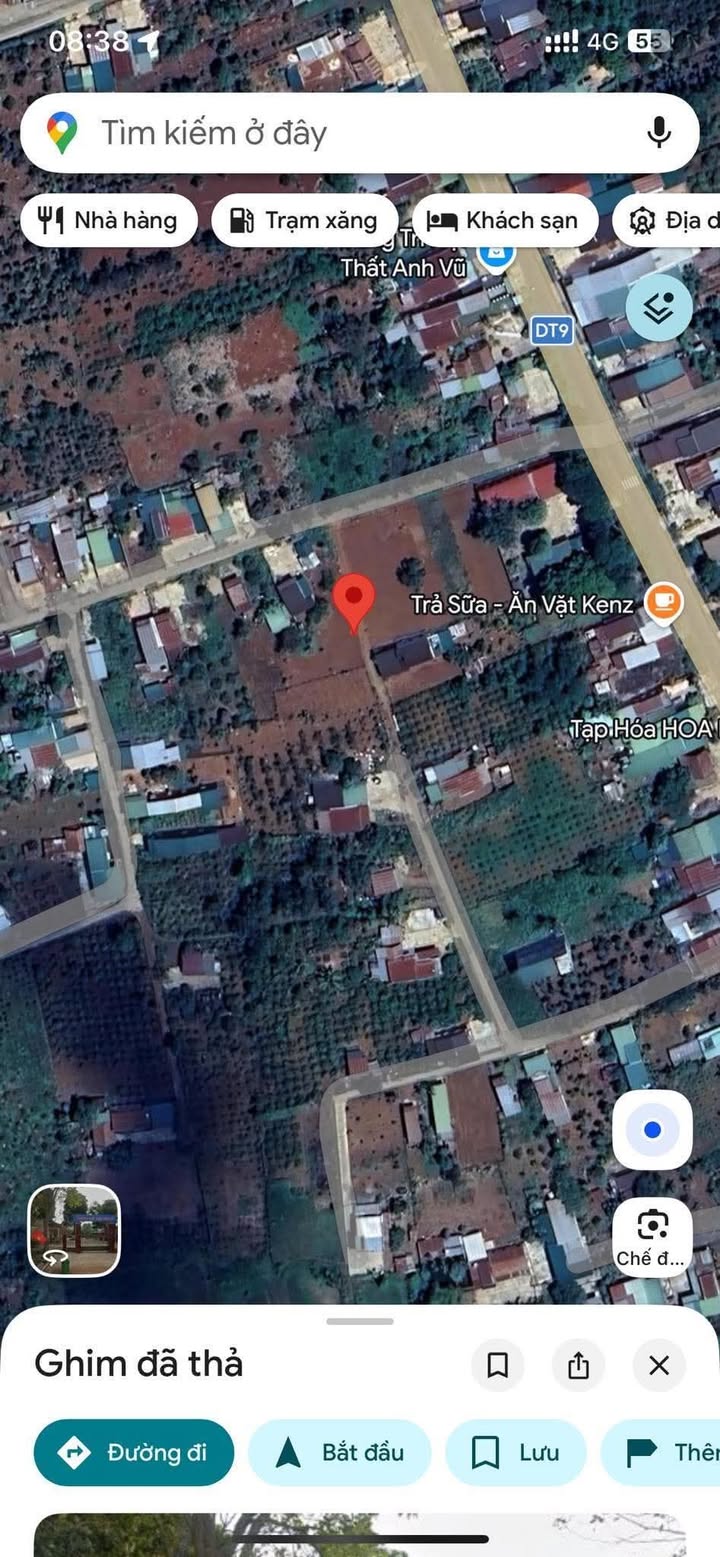Close the "Ghim đã thả" panel
This screenshot has height=1557, width=720.
coord(658,1365)
